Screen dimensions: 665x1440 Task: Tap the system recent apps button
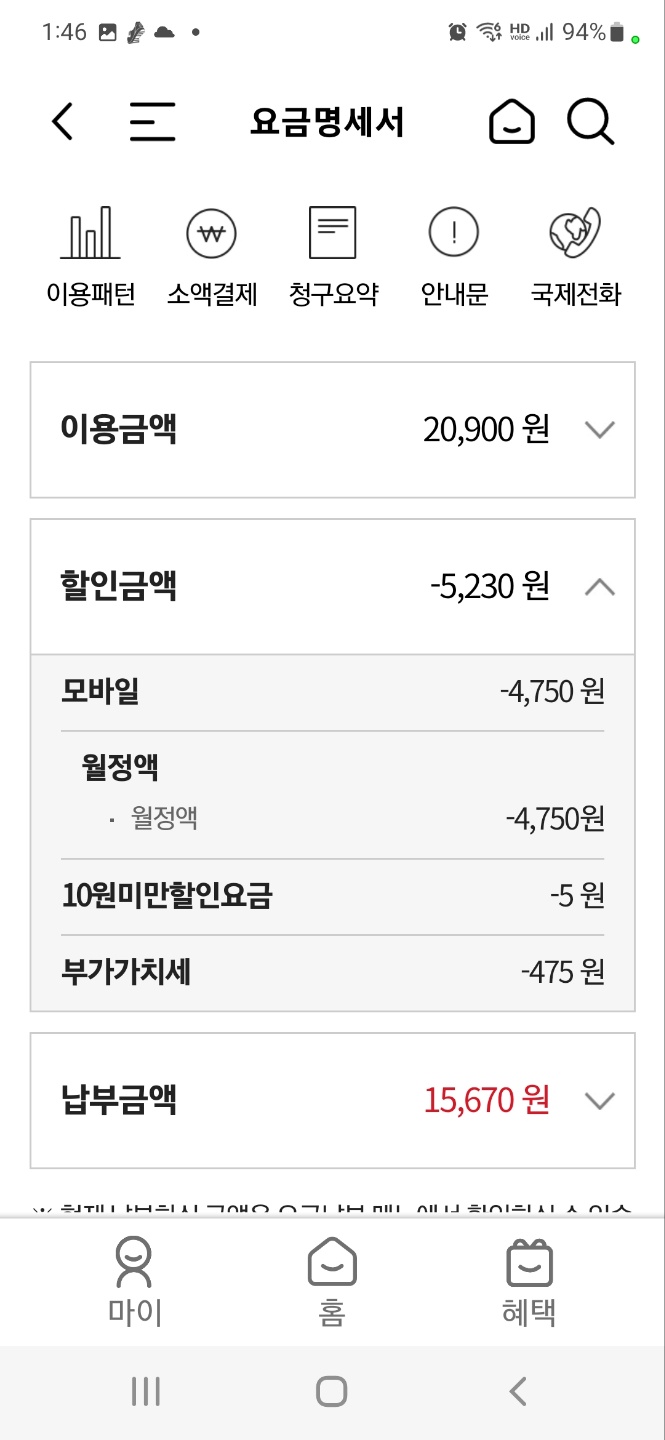tap(146, 1391)
